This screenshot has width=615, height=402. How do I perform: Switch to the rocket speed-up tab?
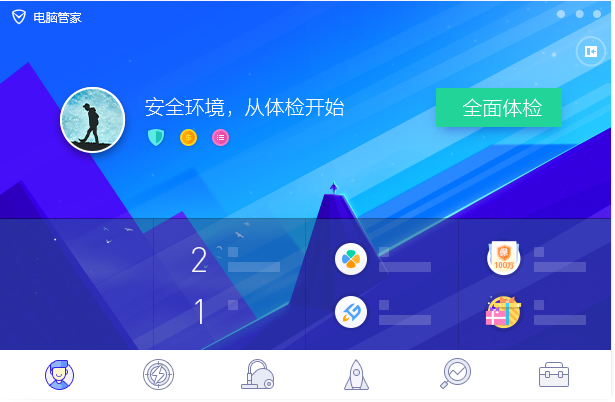click(356, 375)
